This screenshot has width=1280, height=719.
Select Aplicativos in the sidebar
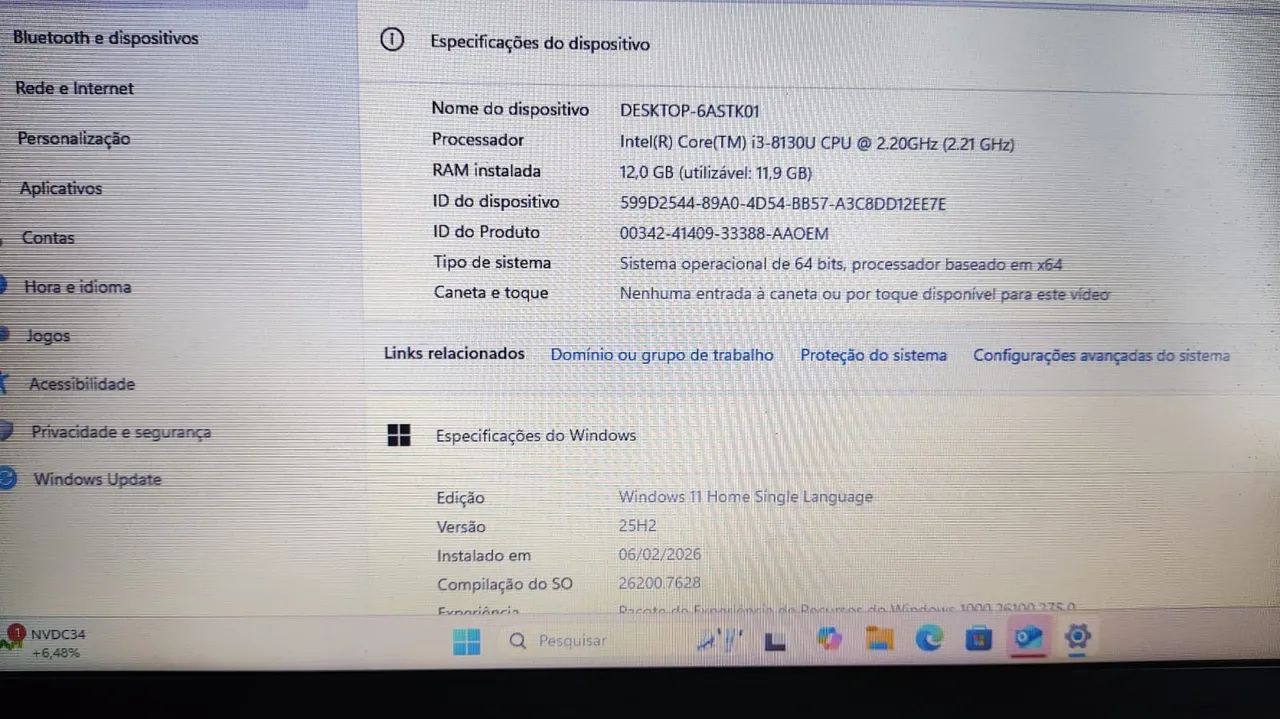pos(61,188)
